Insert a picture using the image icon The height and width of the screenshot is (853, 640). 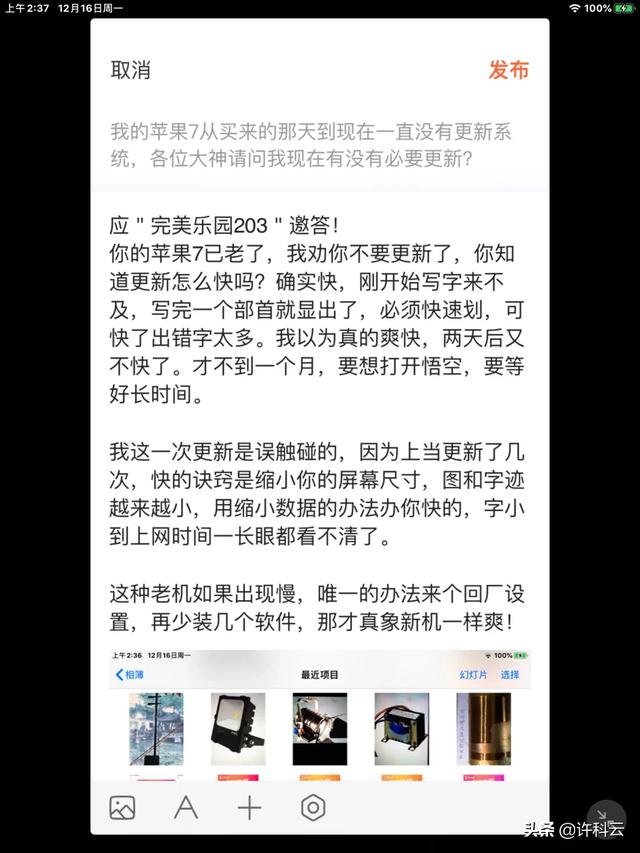(122, 807)
